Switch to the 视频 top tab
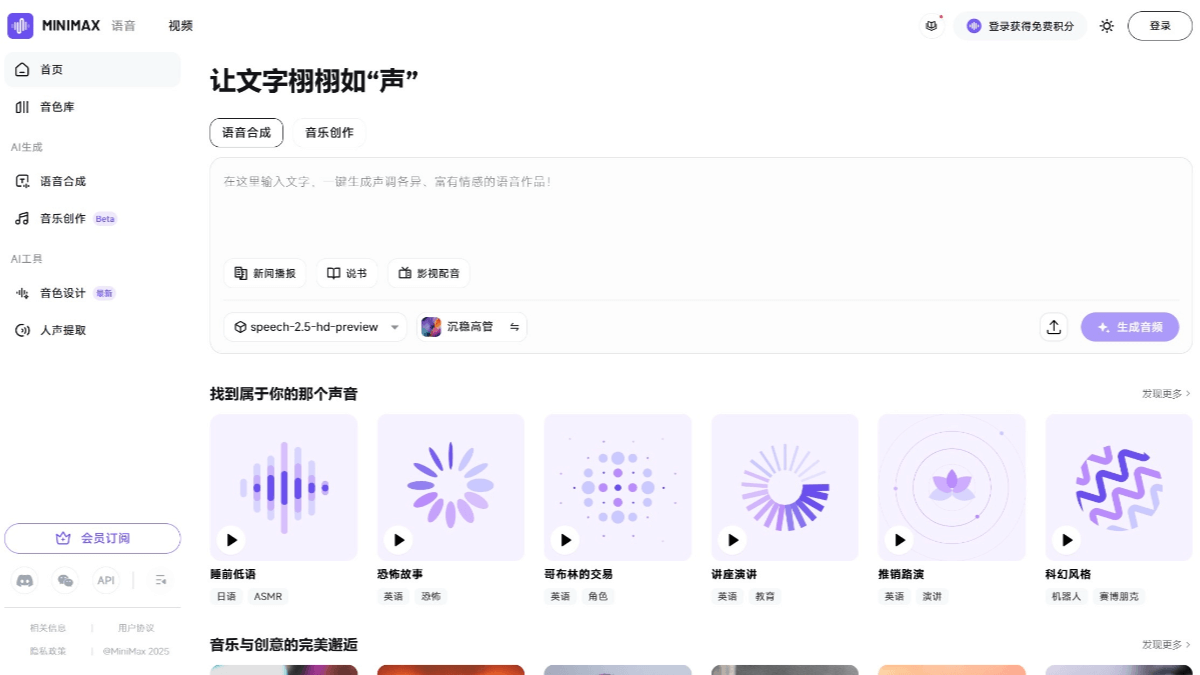Screen dimensions: 1200x675 pyautogui.click(x=181, y=26)
